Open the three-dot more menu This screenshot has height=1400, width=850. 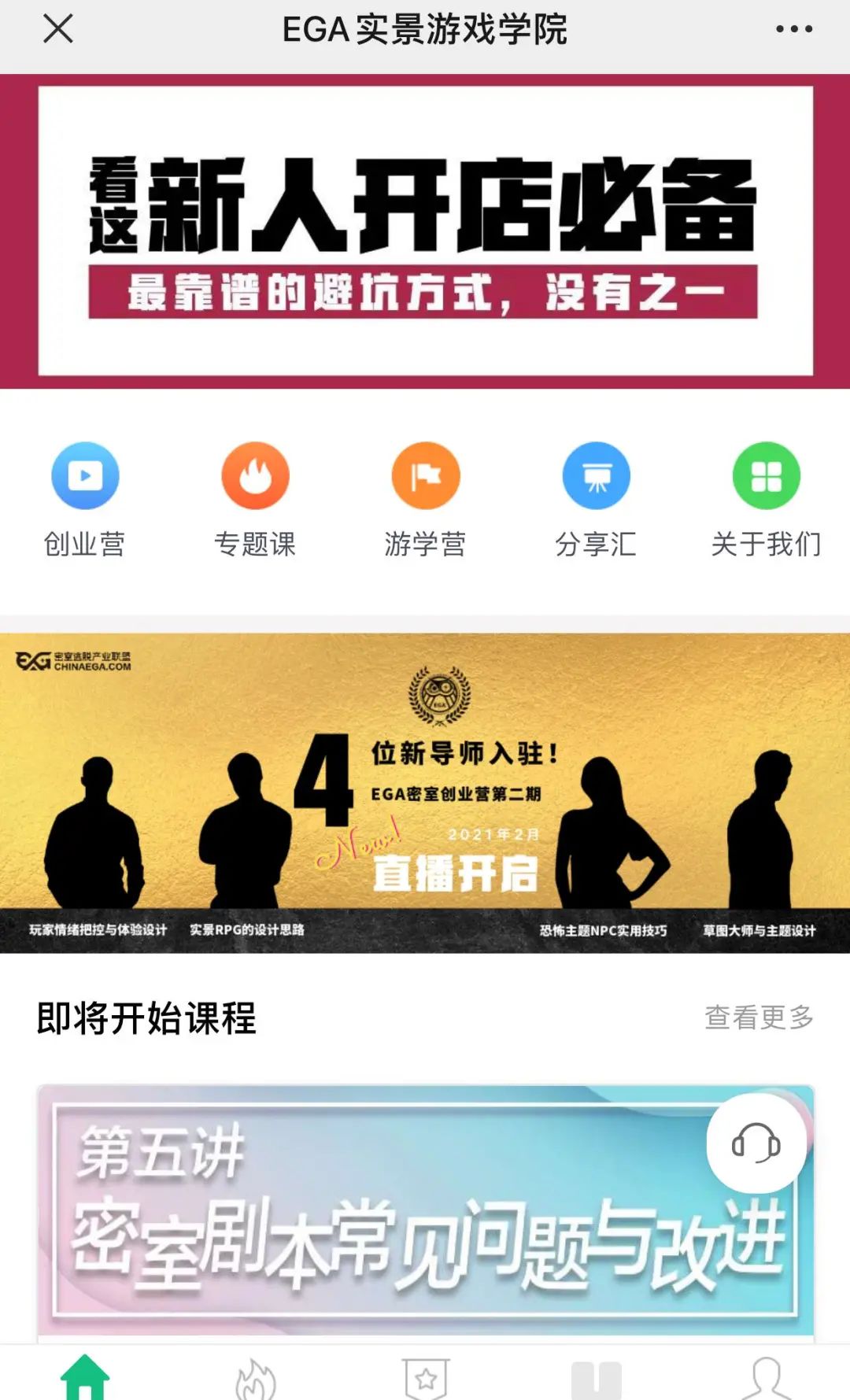[x=793, y=29]
